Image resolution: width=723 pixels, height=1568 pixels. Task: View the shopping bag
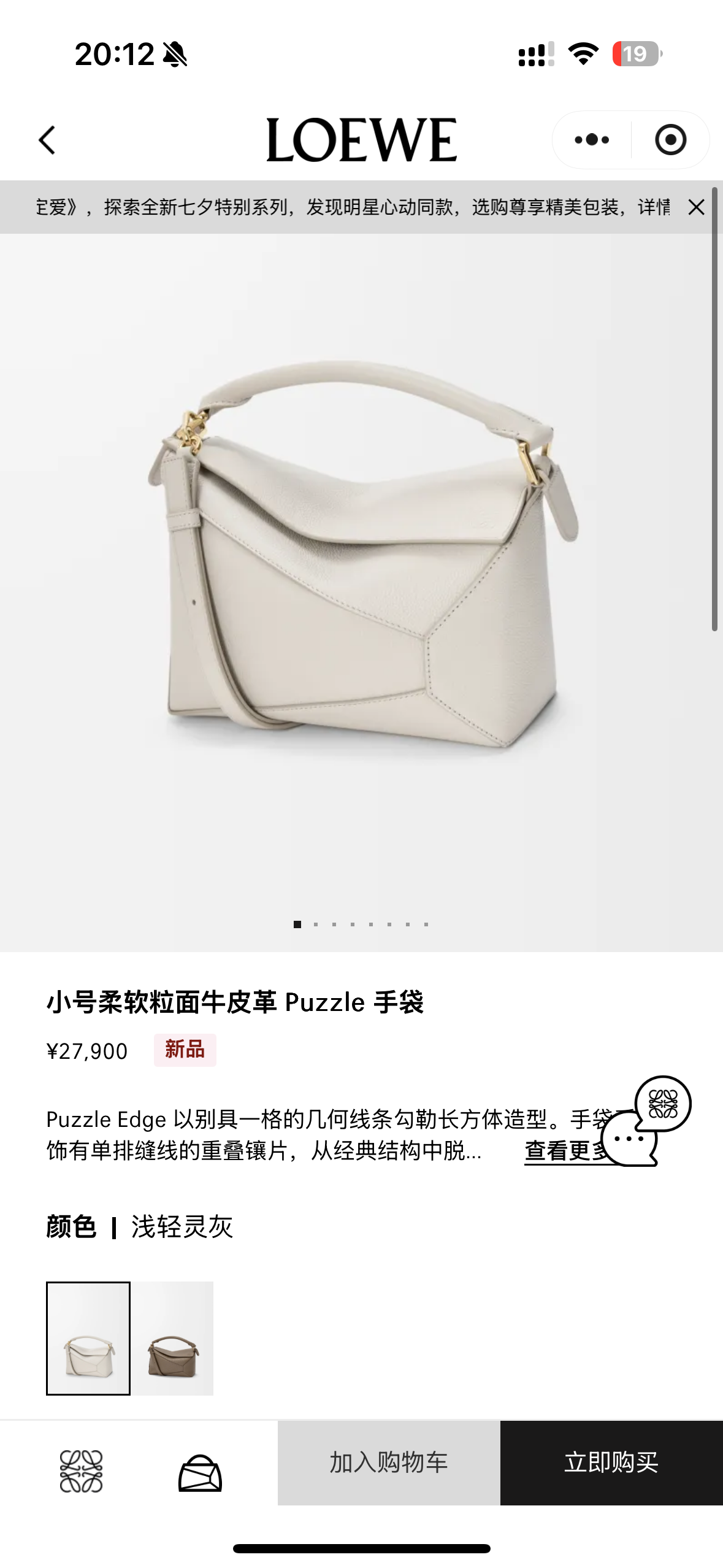[200, 1472]
